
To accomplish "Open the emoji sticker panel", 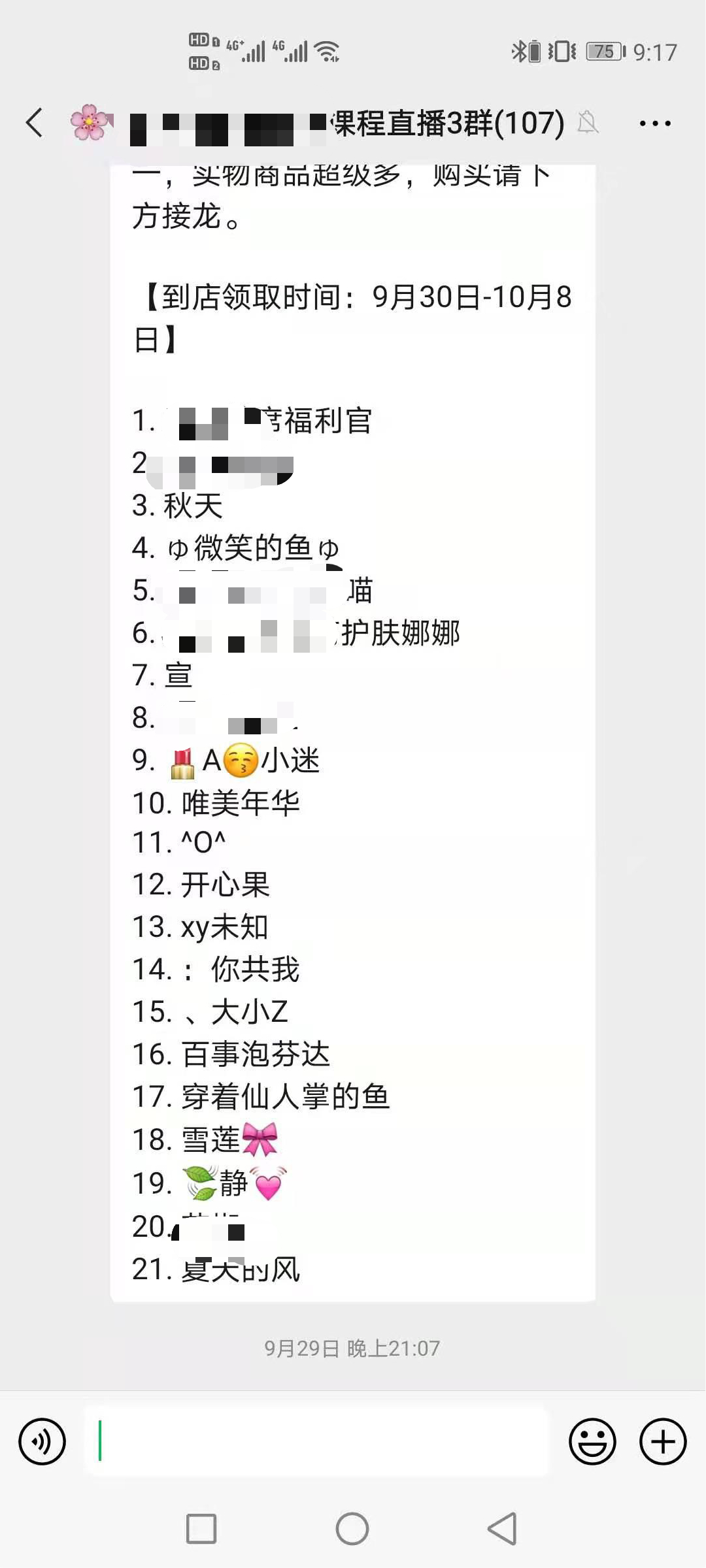I will (x=592, y=1442).
